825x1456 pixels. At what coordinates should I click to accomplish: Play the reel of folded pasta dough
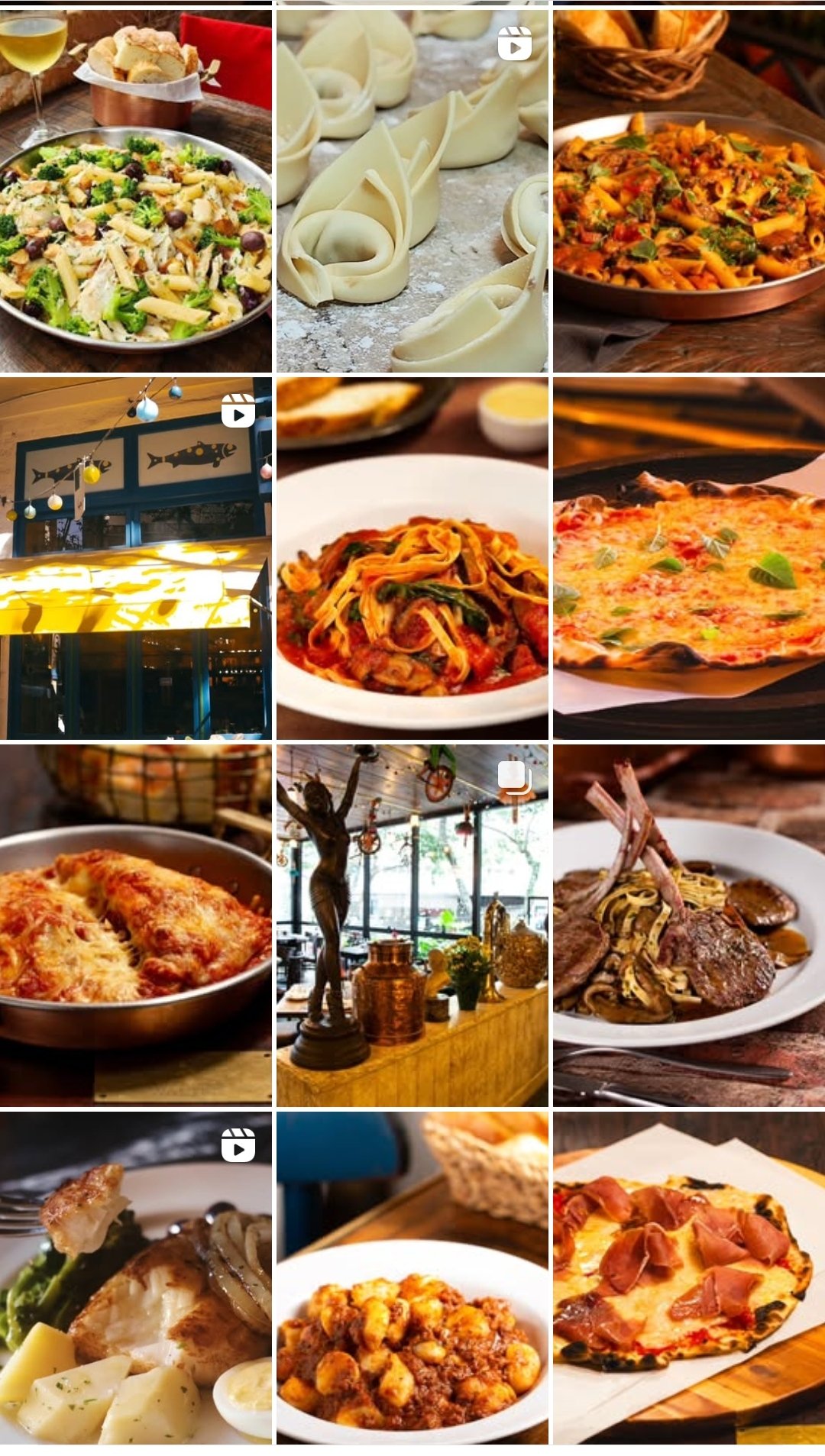click(412, 191)
